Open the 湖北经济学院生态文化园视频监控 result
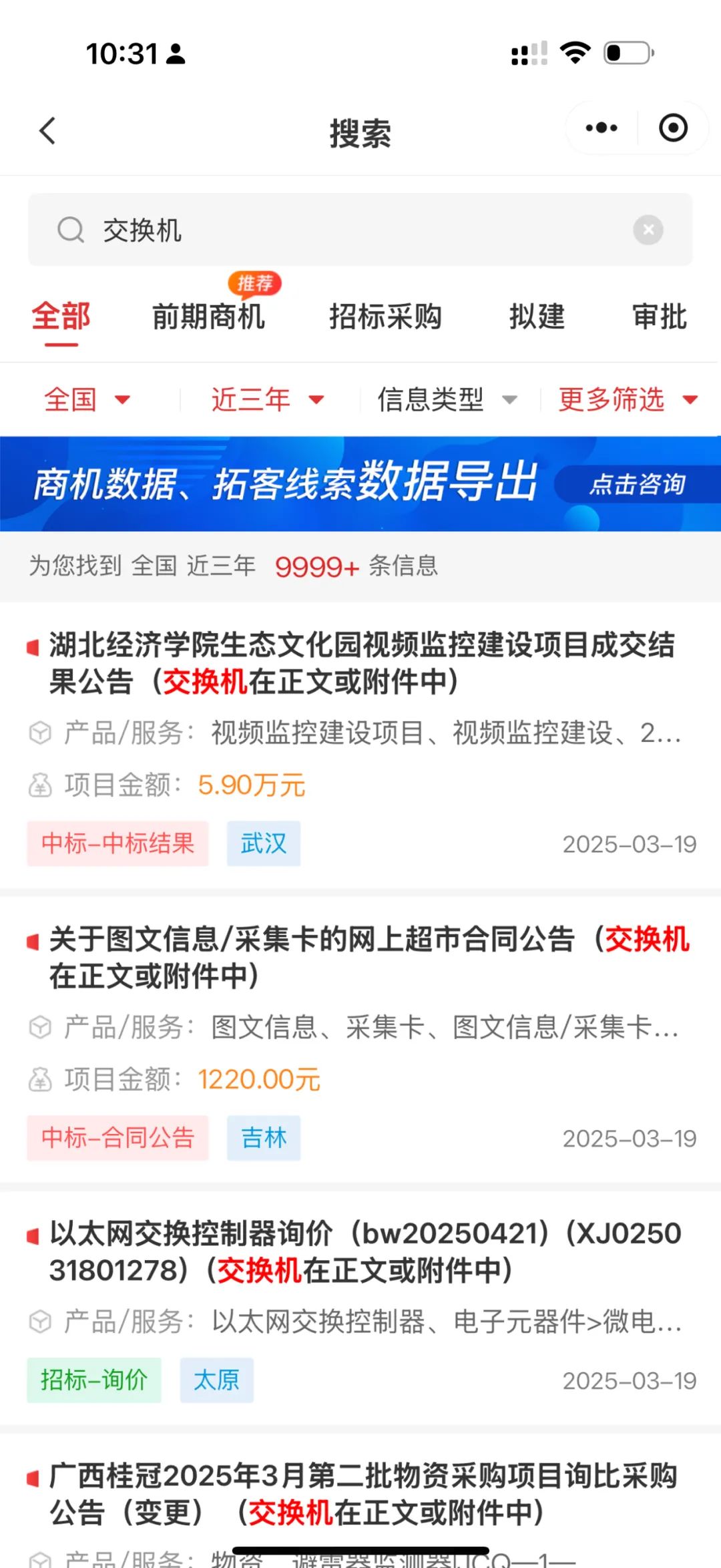The height and width of the screenshot is (1568, 721). (x=360, y=663)
